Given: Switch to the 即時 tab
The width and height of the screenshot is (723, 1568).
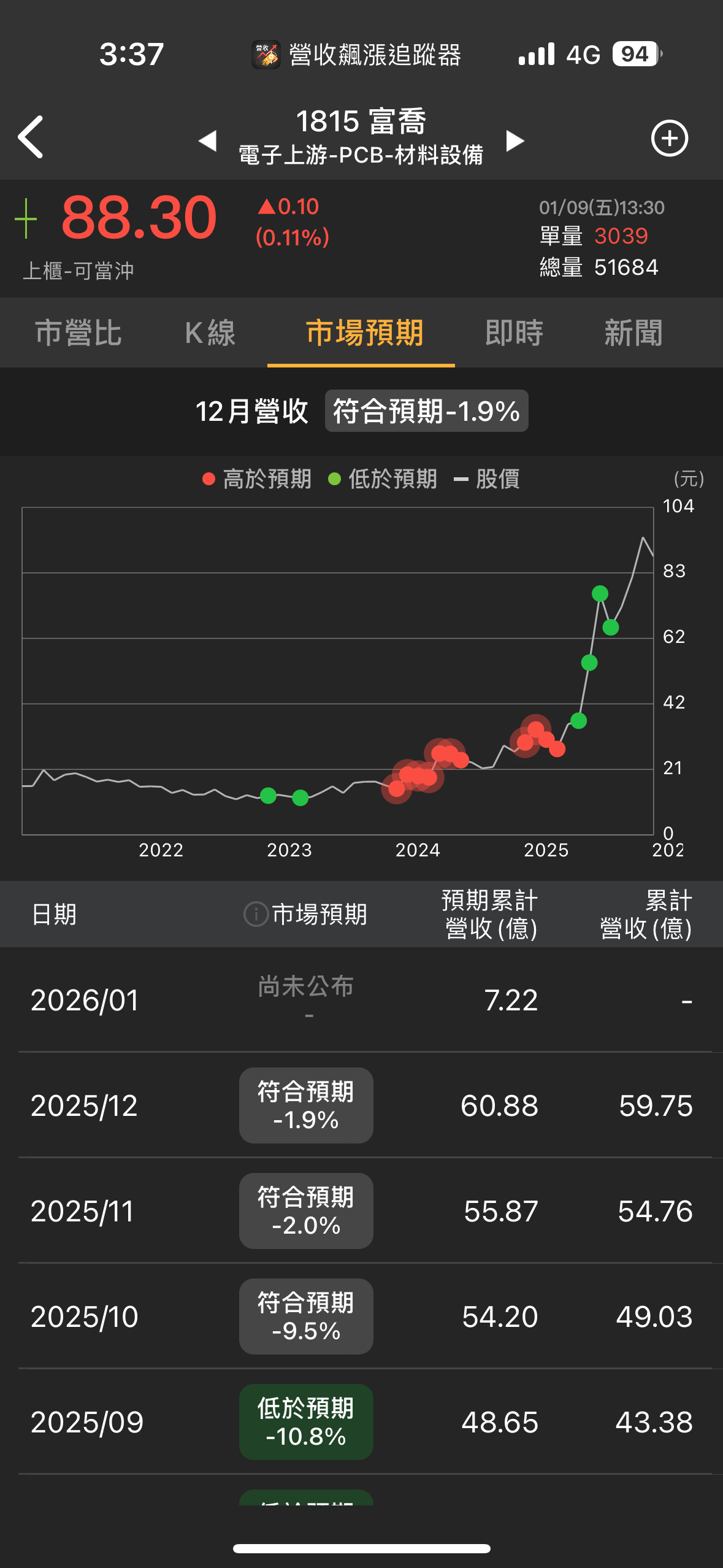Looking at the screenshot, I should click(514, 333).
